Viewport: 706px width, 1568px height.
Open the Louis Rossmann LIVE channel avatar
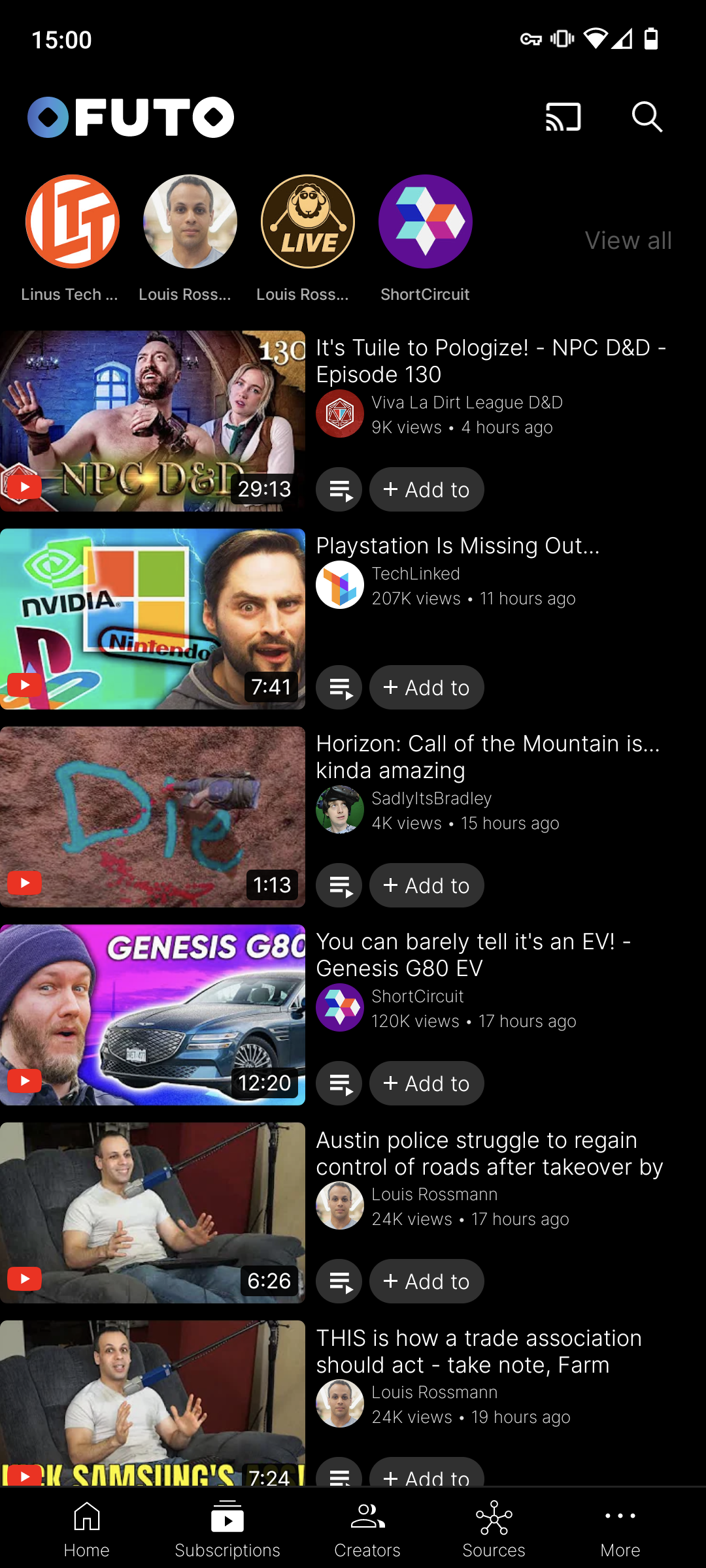(308, 221)
